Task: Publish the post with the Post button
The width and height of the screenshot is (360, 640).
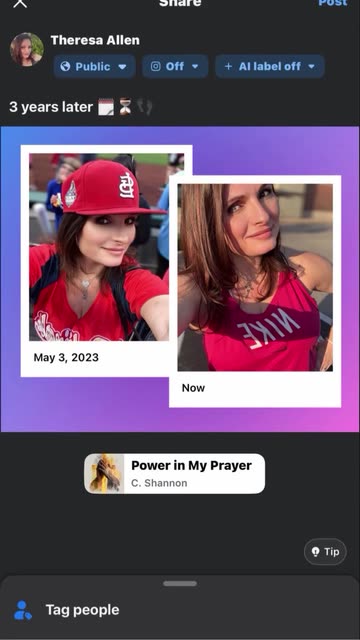Action: click(333, 3)
